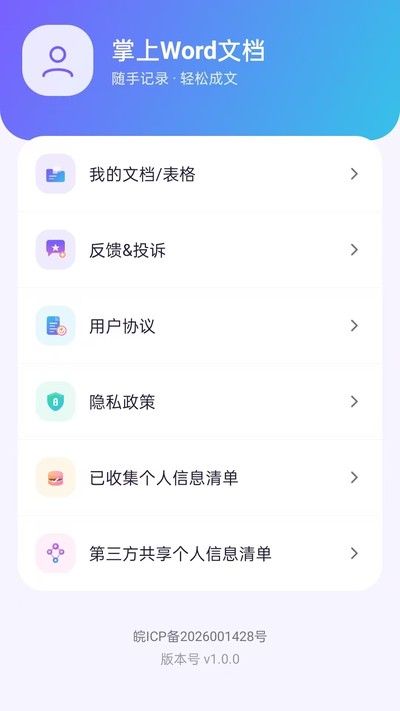Open 隐私政策 privacy policy
This screenshot has width=400, height=711.
200,402
